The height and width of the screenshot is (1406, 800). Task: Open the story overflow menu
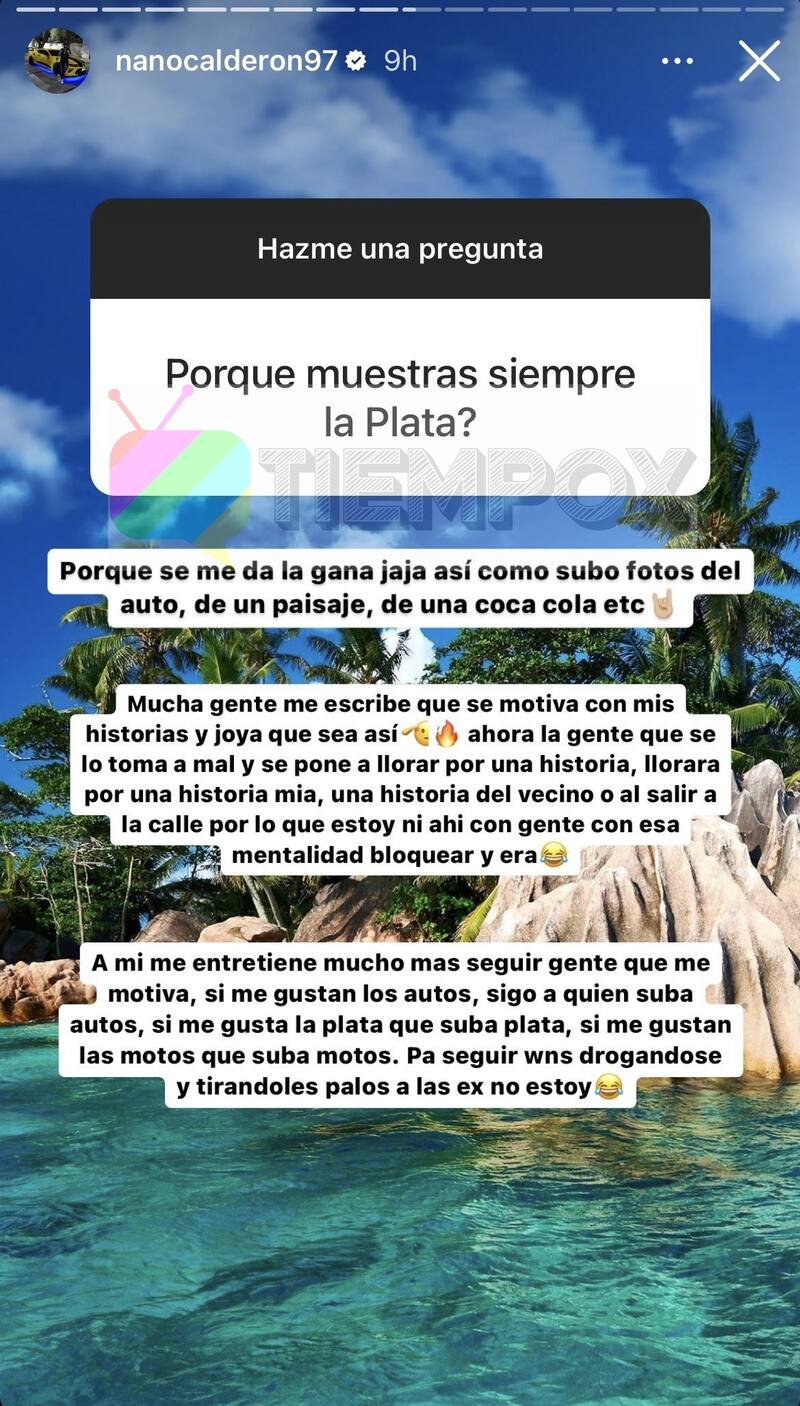pyautogui.click(x=677, y=61)
